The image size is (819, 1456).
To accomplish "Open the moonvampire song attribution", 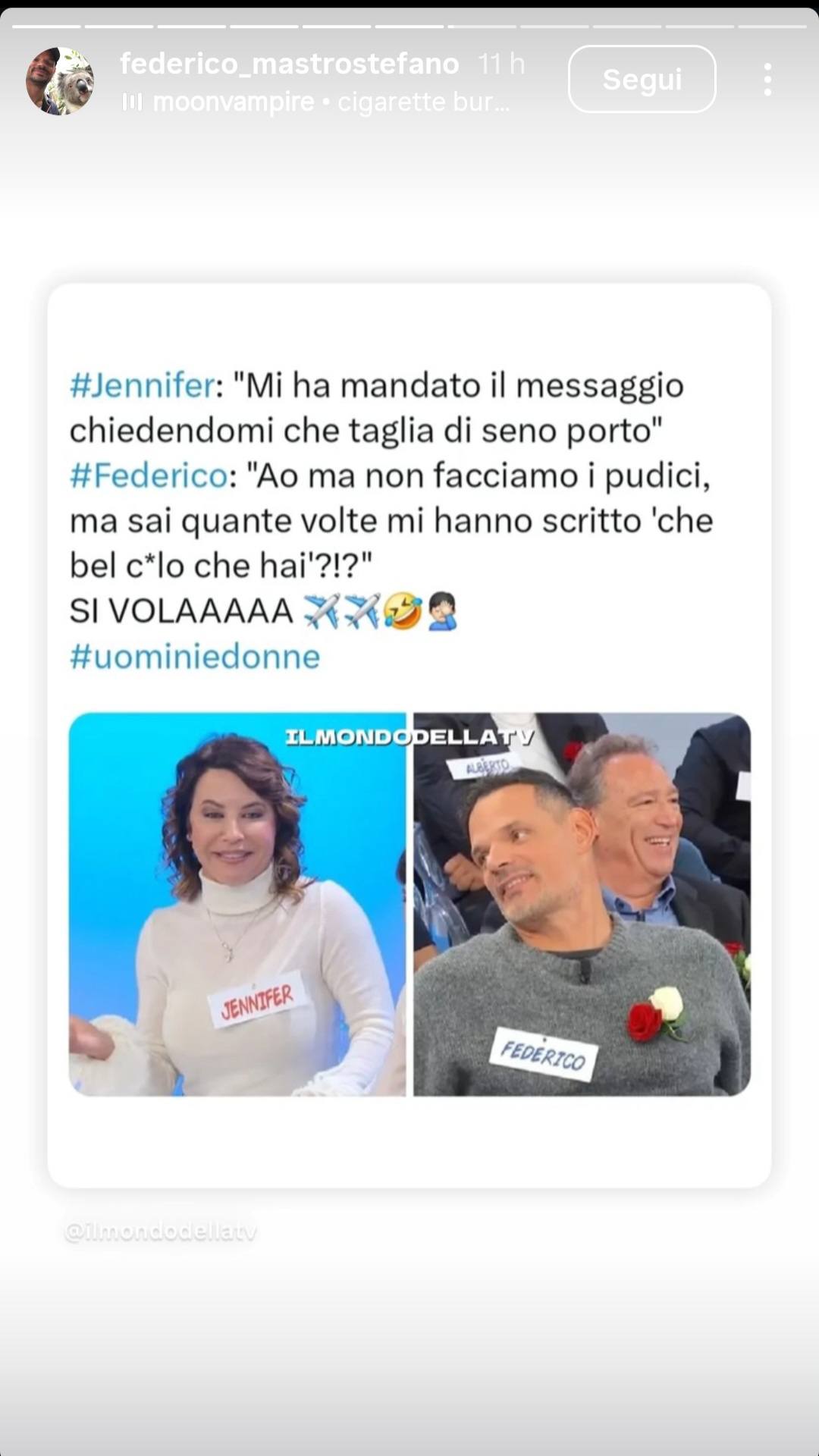I will 315,102.
